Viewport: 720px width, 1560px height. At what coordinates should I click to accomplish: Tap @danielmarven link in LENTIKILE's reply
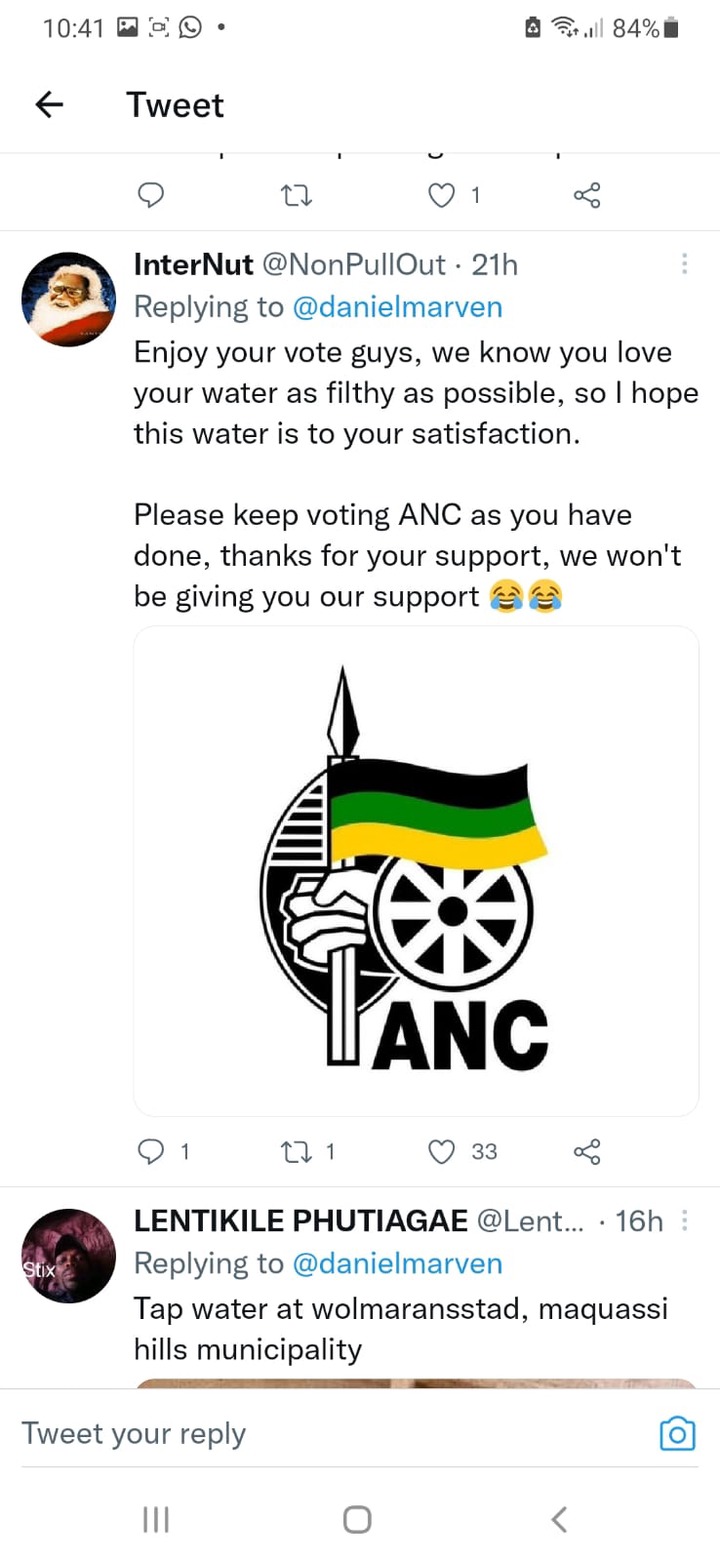pos(397,1264)
